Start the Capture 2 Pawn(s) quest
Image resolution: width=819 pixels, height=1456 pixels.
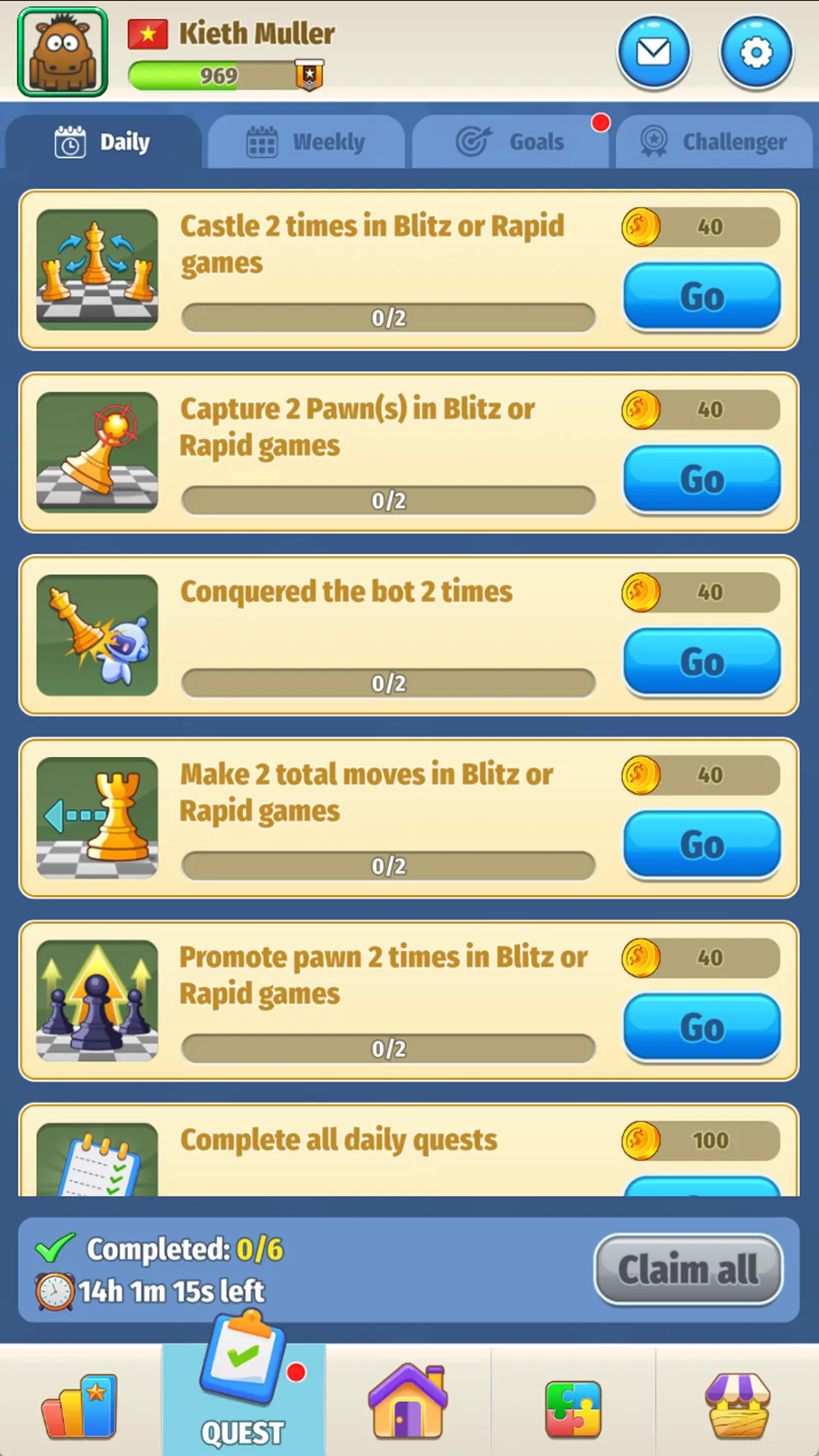(x=701, y=479)
